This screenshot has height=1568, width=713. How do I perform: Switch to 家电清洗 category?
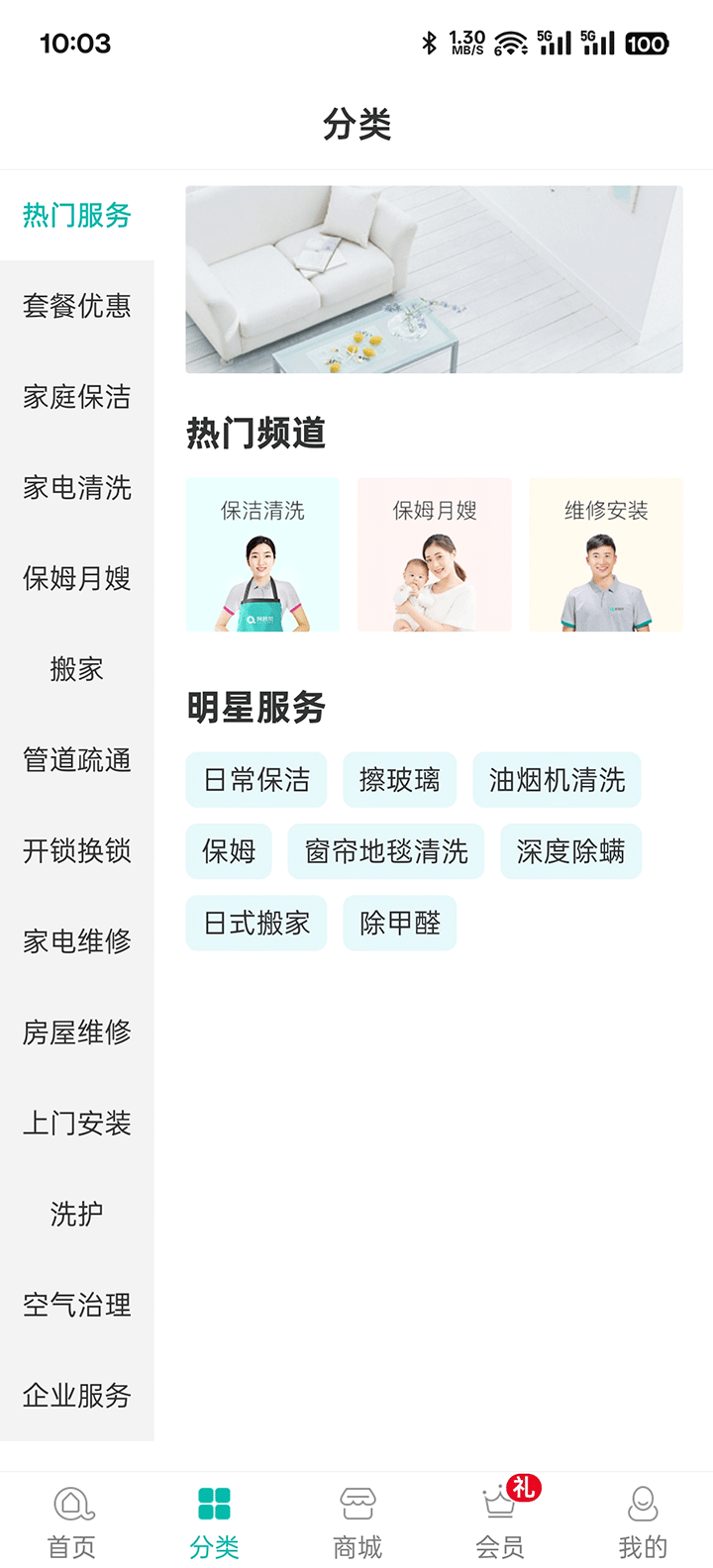[77, 488]
